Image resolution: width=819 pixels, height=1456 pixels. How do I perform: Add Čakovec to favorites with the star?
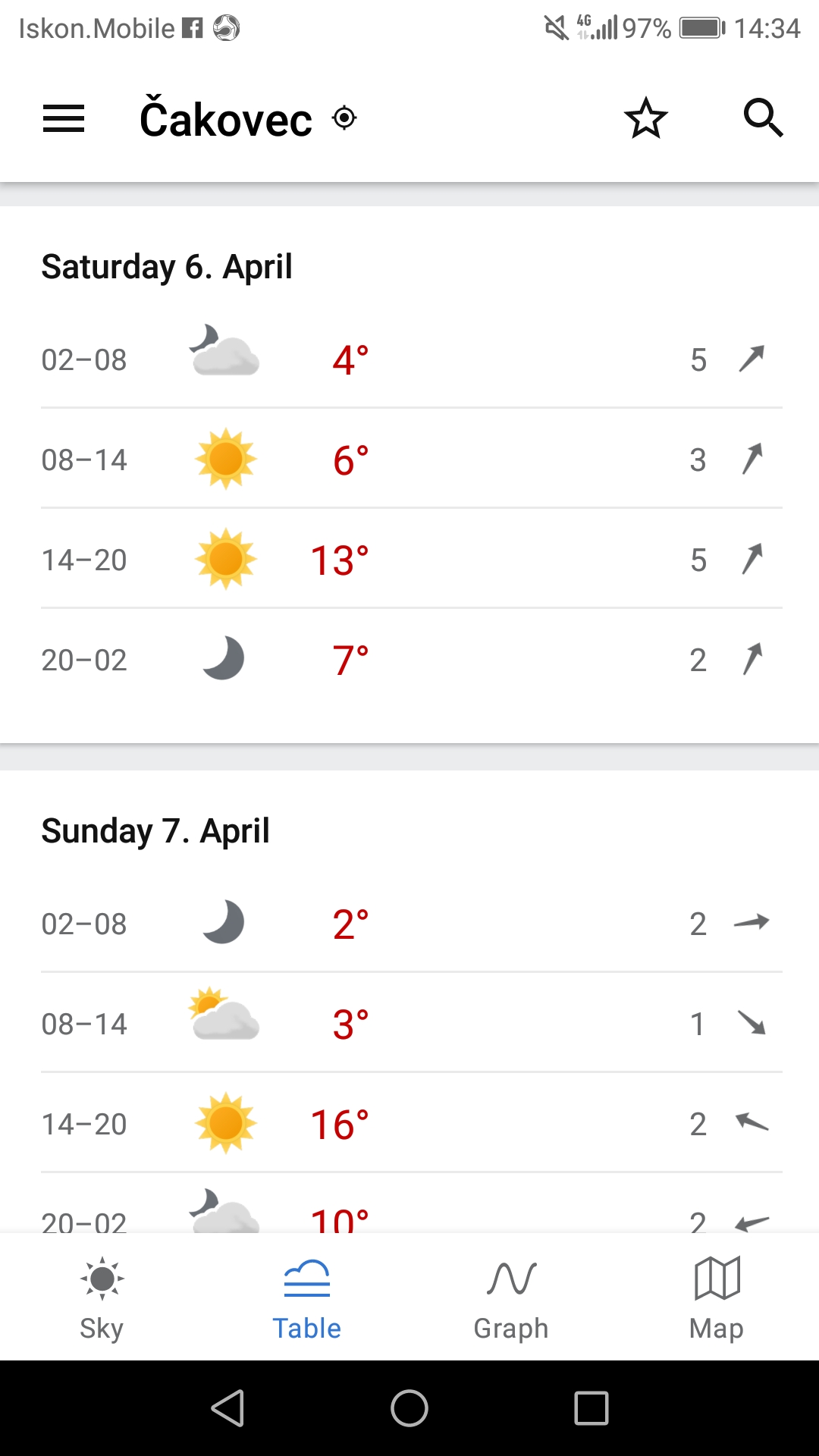coord(646,118)
